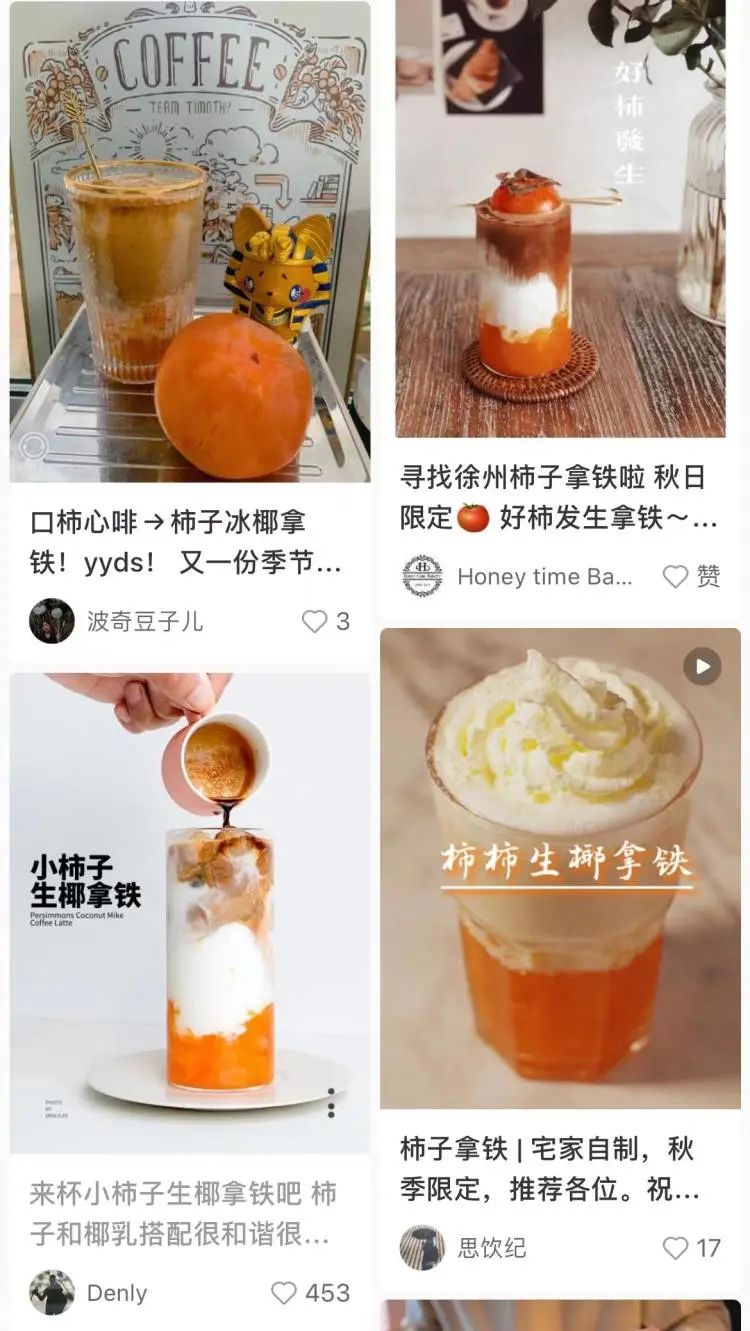Image resolution: width=750 pixels, height=1331 pixels.
Task: Play the 柿柿生椰拿铁 video post
Action: click(x=702, y=666)
